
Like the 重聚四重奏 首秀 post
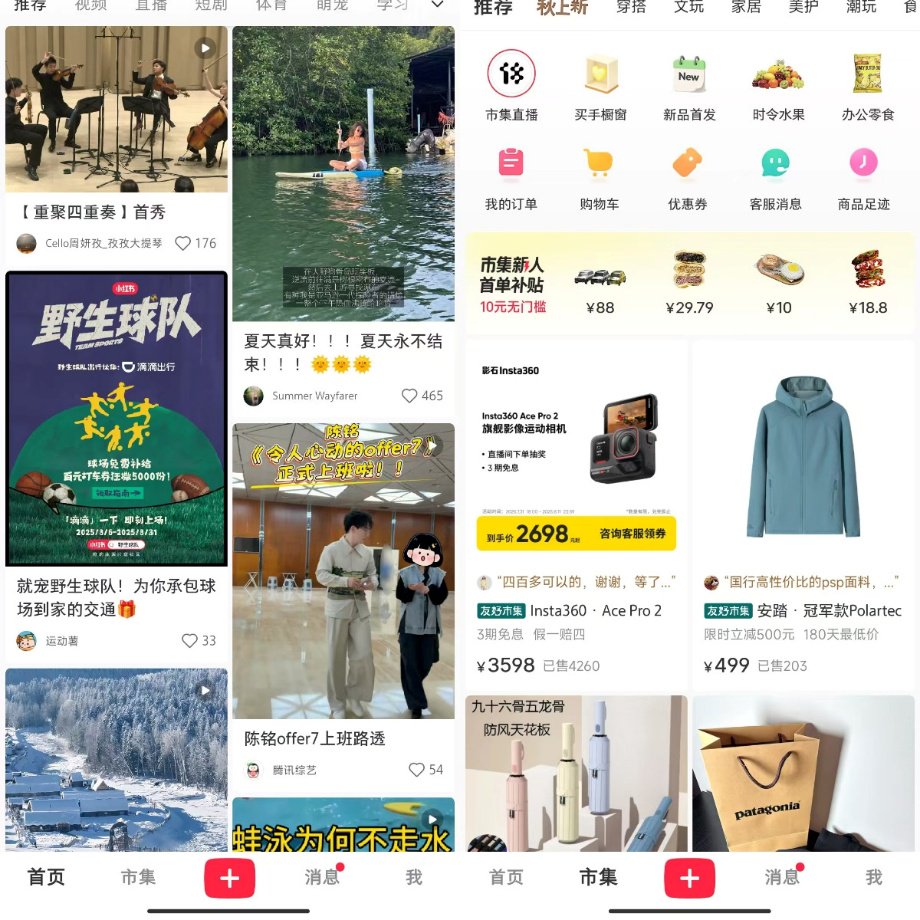(183, 243)
